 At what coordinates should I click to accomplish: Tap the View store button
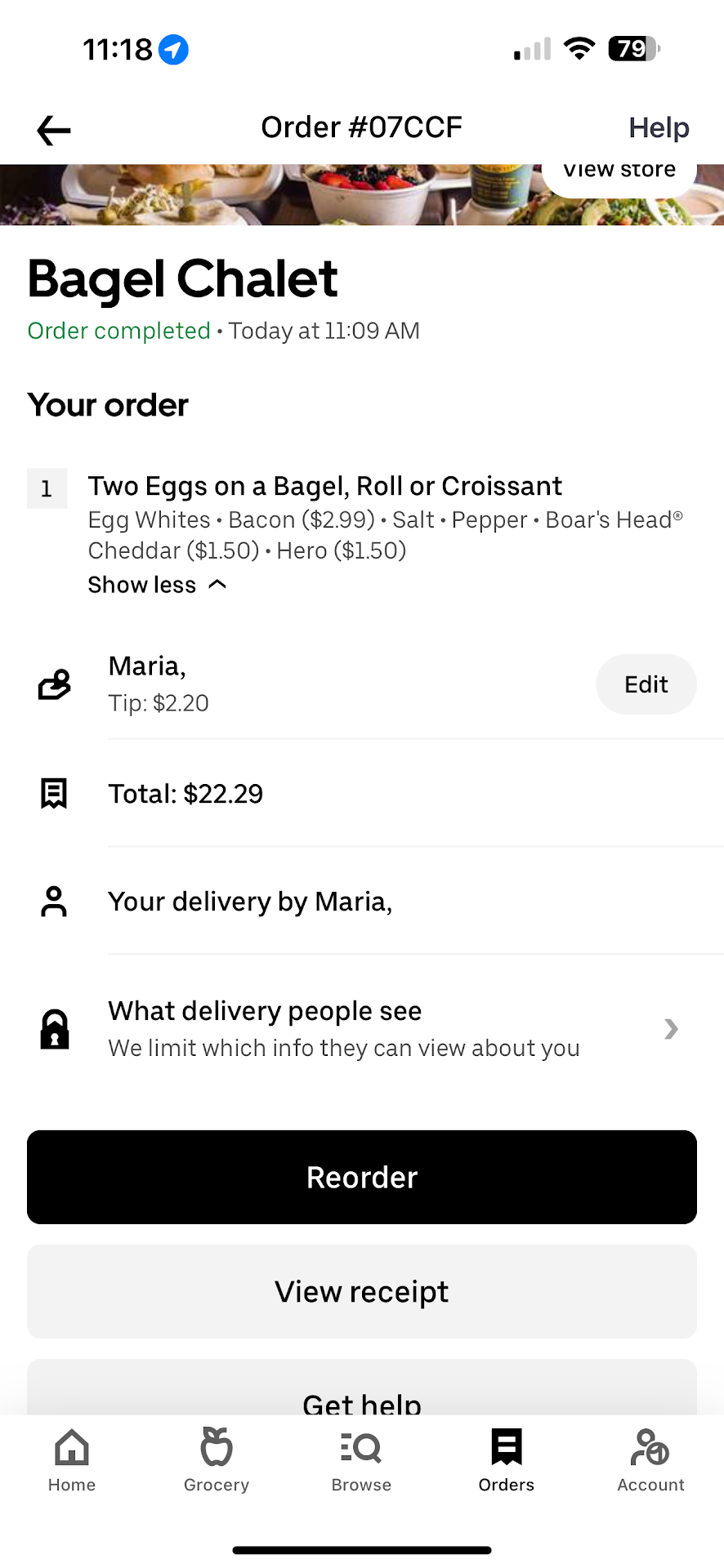pyautogui.click(x=619, y=174)
